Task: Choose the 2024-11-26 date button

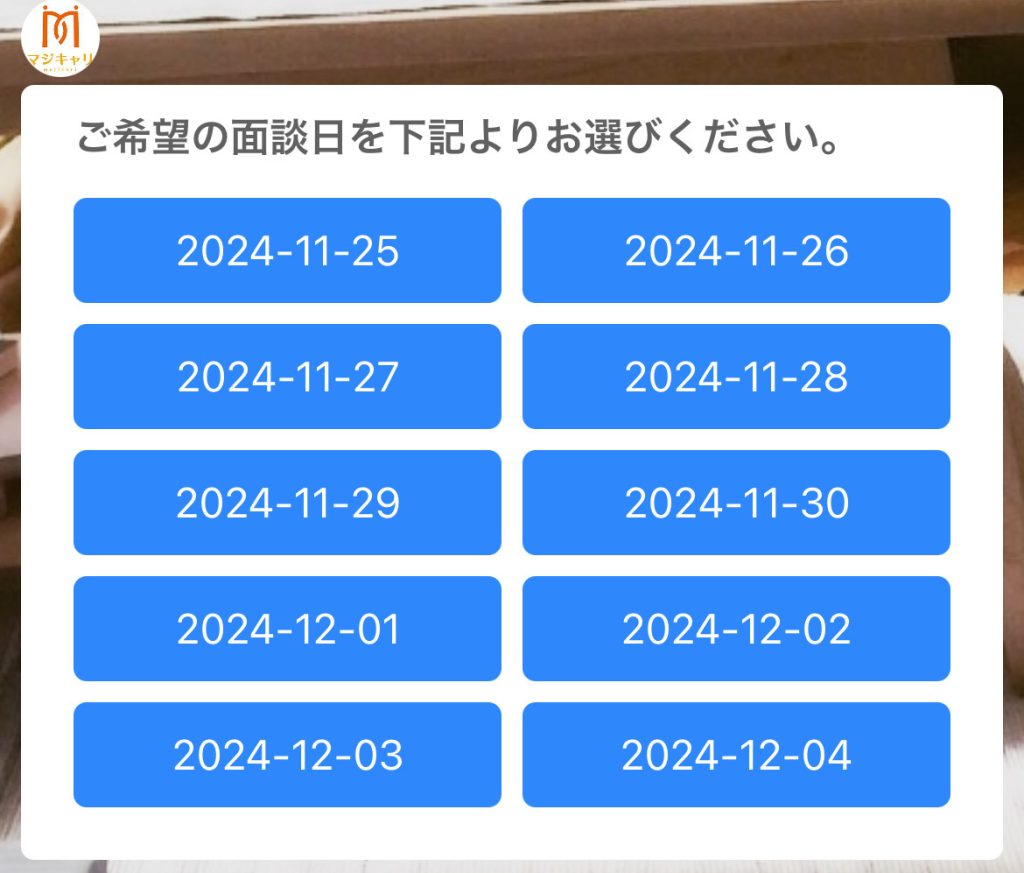Action: click(x=736, y=250)
